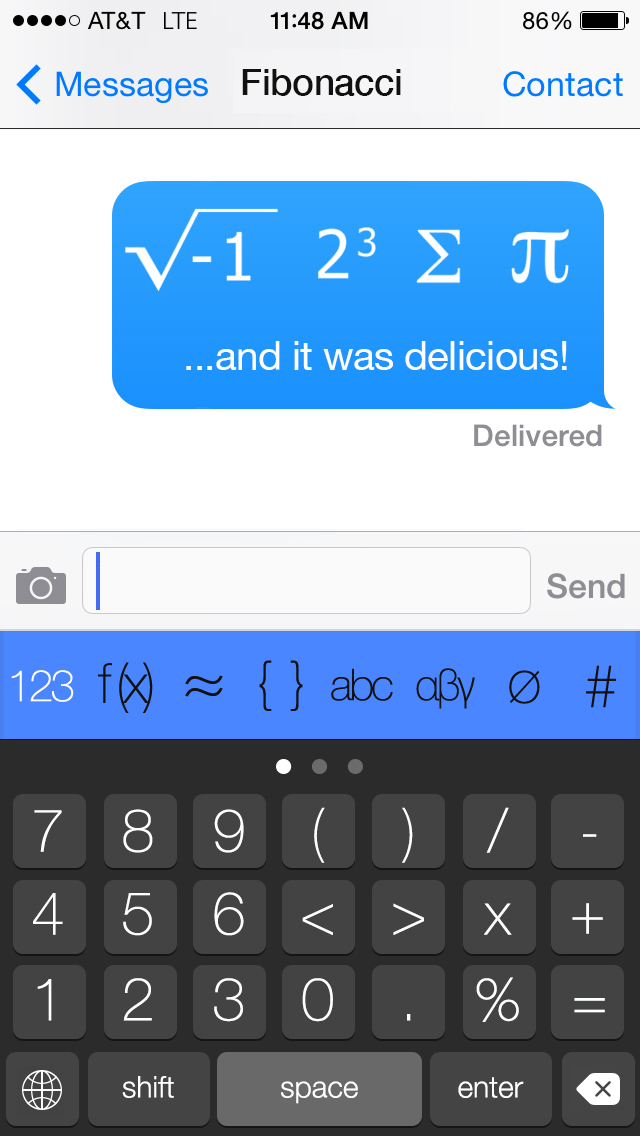Open Contact details for Fibonacci
Viewport: 640px width, 1136px height.
(562, 85)
